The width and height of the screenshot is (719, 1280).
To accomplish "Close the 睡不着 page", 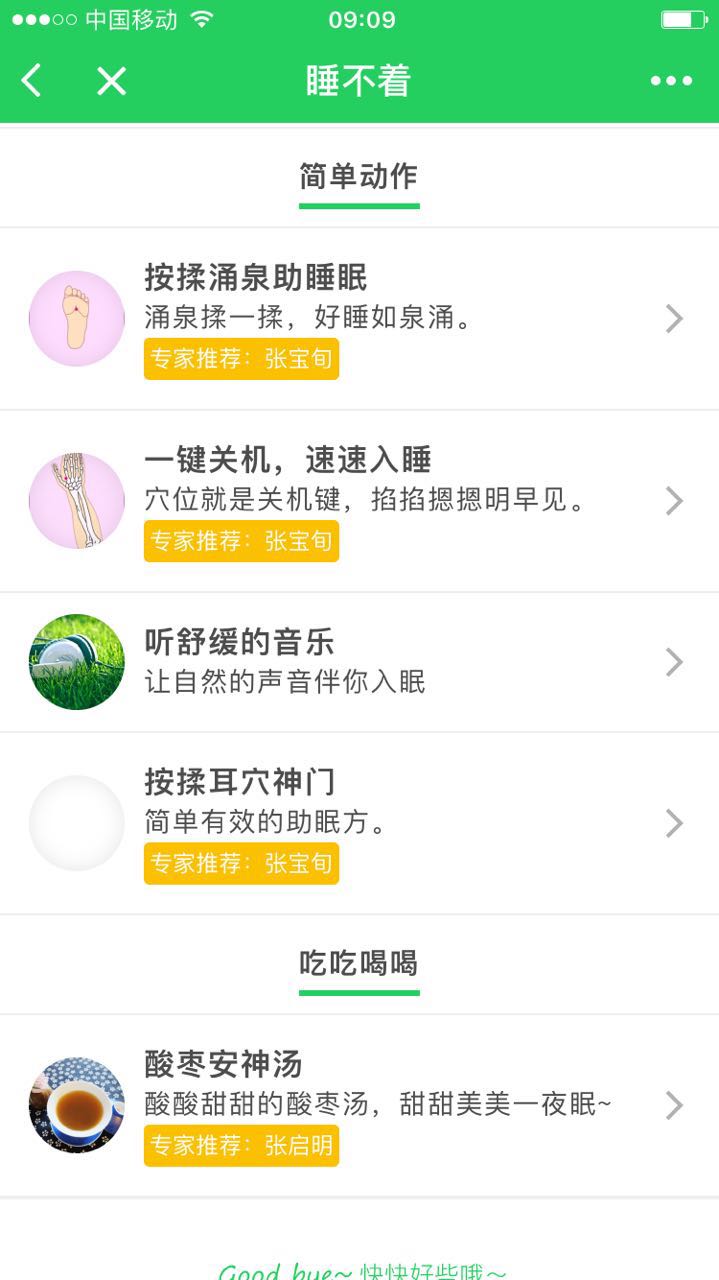I will click(x=111, y=81).
